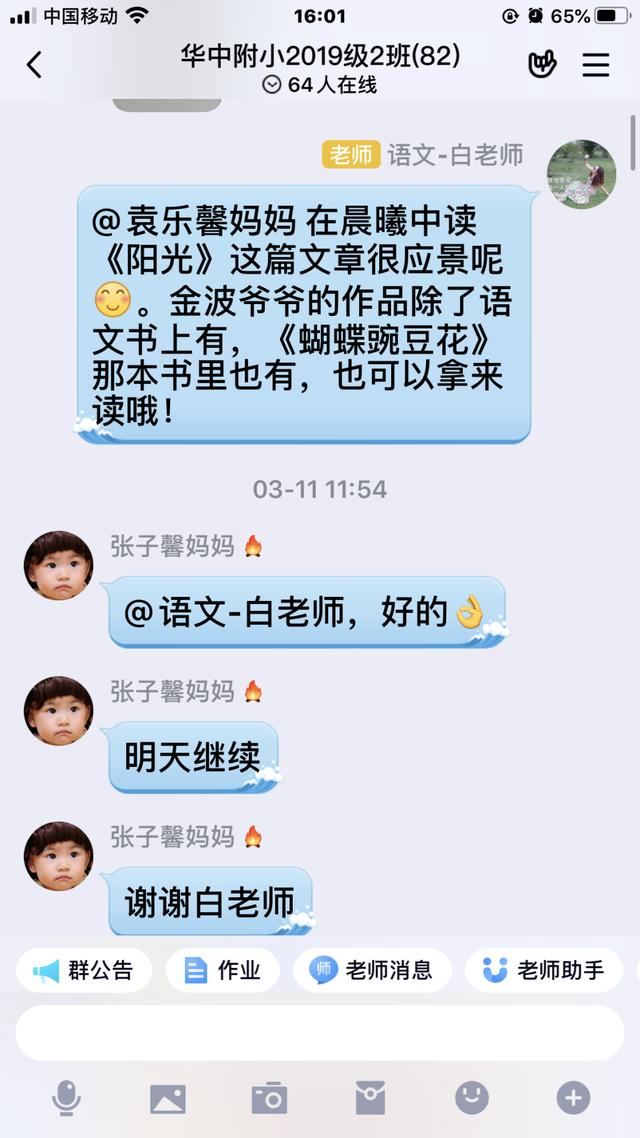Open the emoji smiley panel
640x1138 pixels.
[x=472, y=1098]
